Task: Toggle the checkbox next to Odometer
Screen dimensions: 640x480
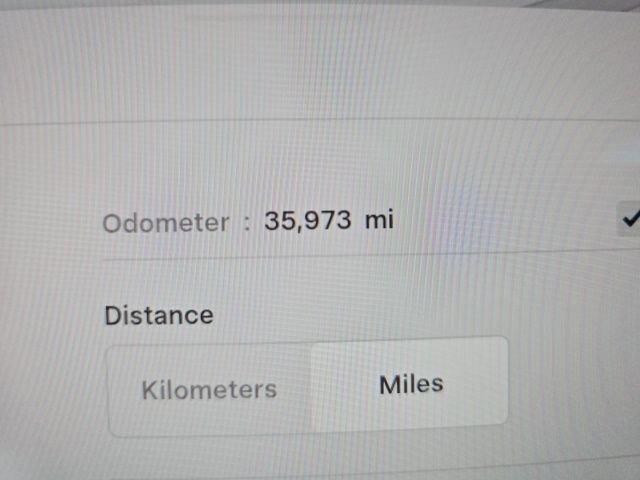Action: click(630, 219)
